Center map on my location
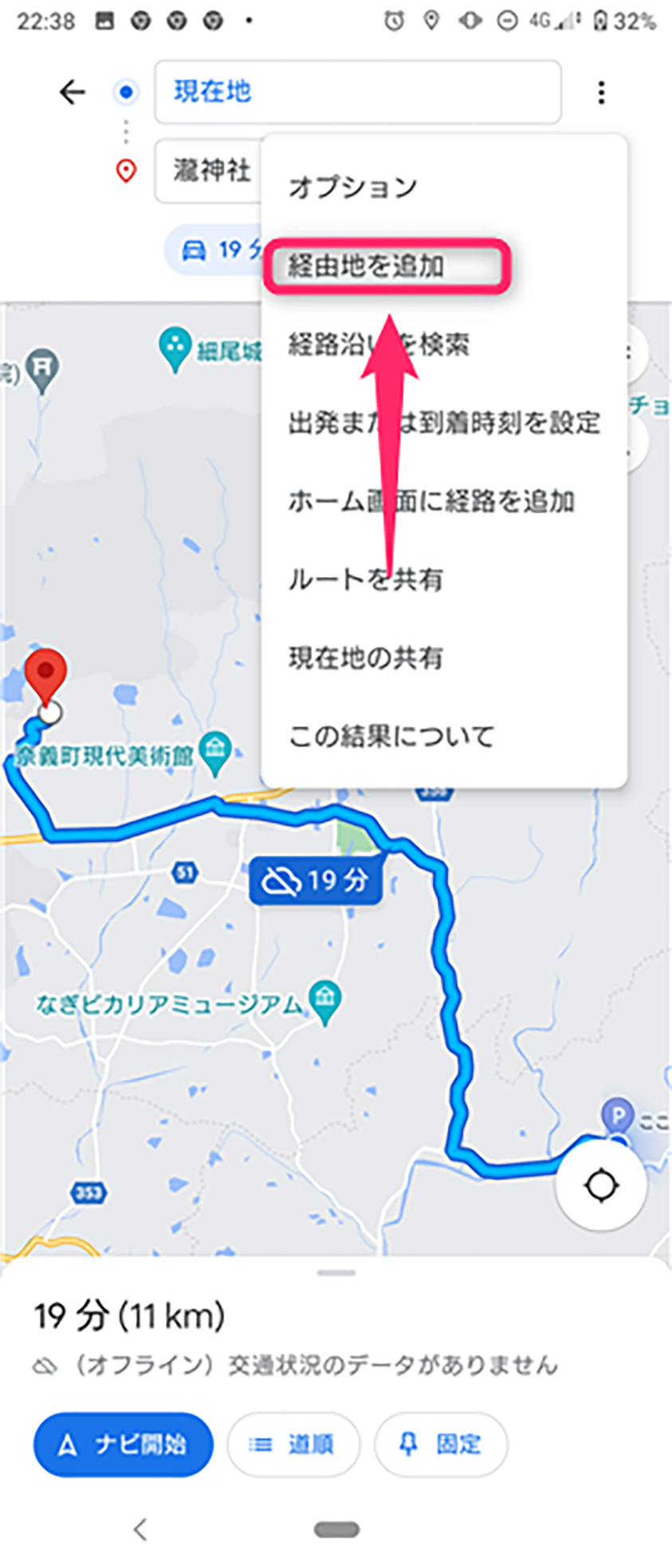Image resolution: width=672 pixels, height=1568 pixels. click(x=601, y=1185)
